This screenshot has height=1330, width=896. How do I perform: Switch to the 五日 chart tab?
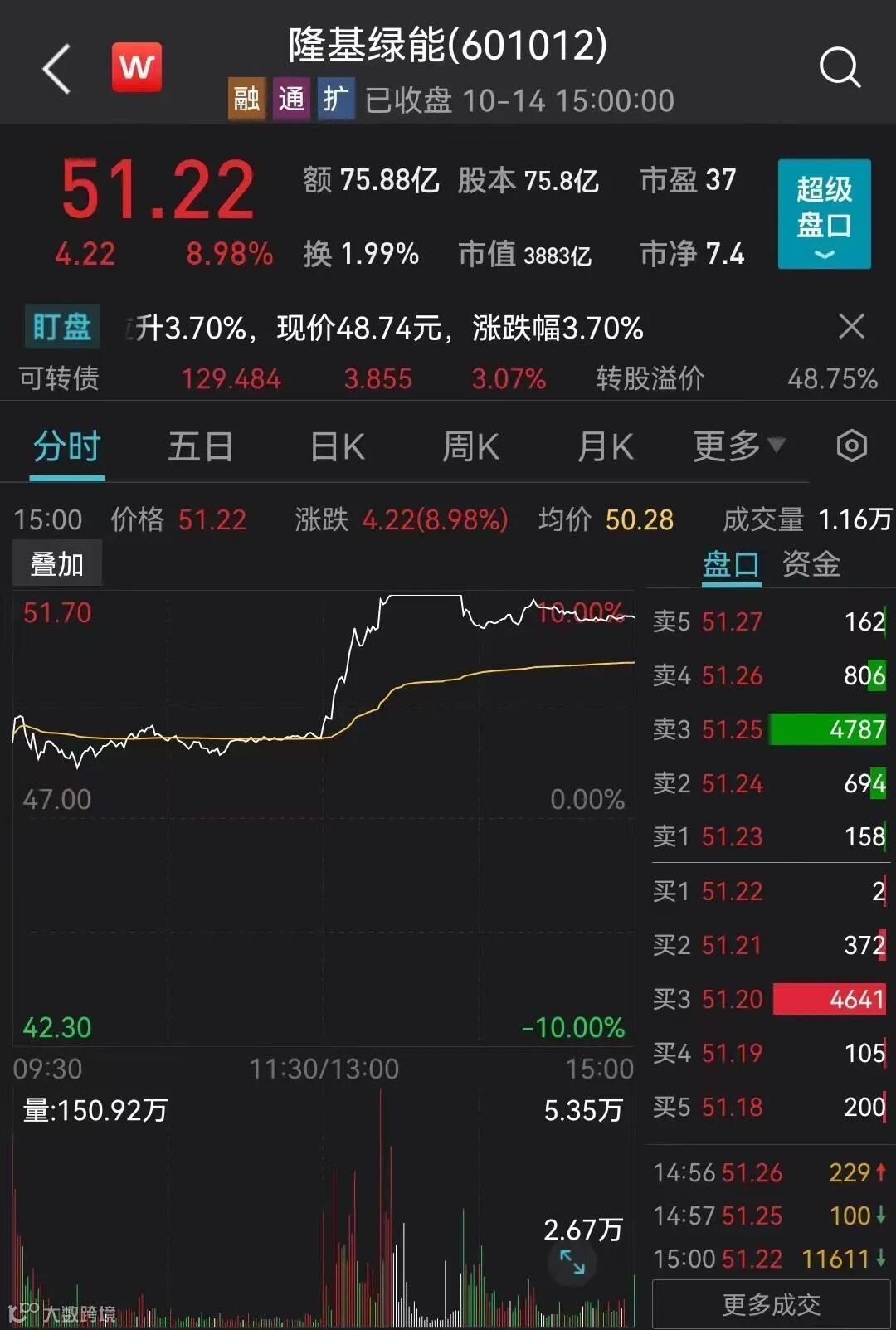(200, 447)
